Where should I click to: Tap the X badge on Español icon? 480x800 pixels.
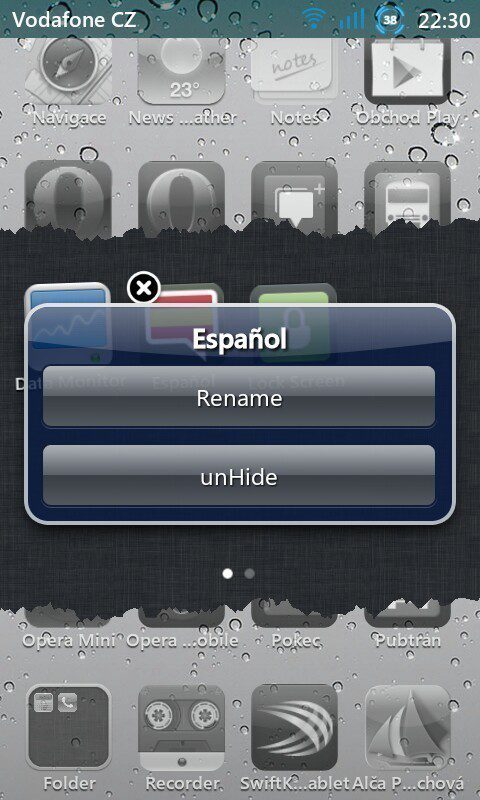144,288
